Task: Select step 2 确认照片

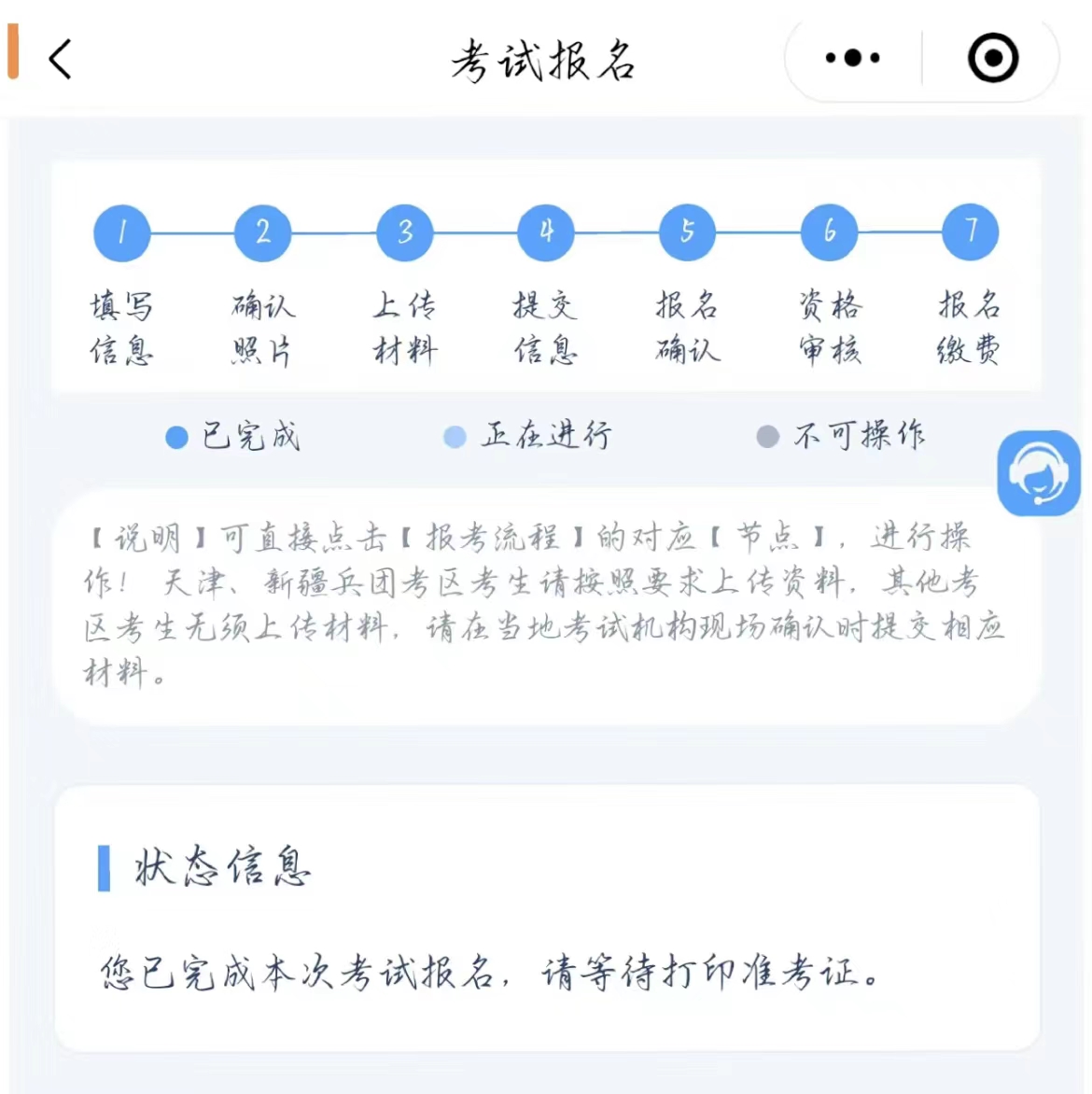Action: 263,232
